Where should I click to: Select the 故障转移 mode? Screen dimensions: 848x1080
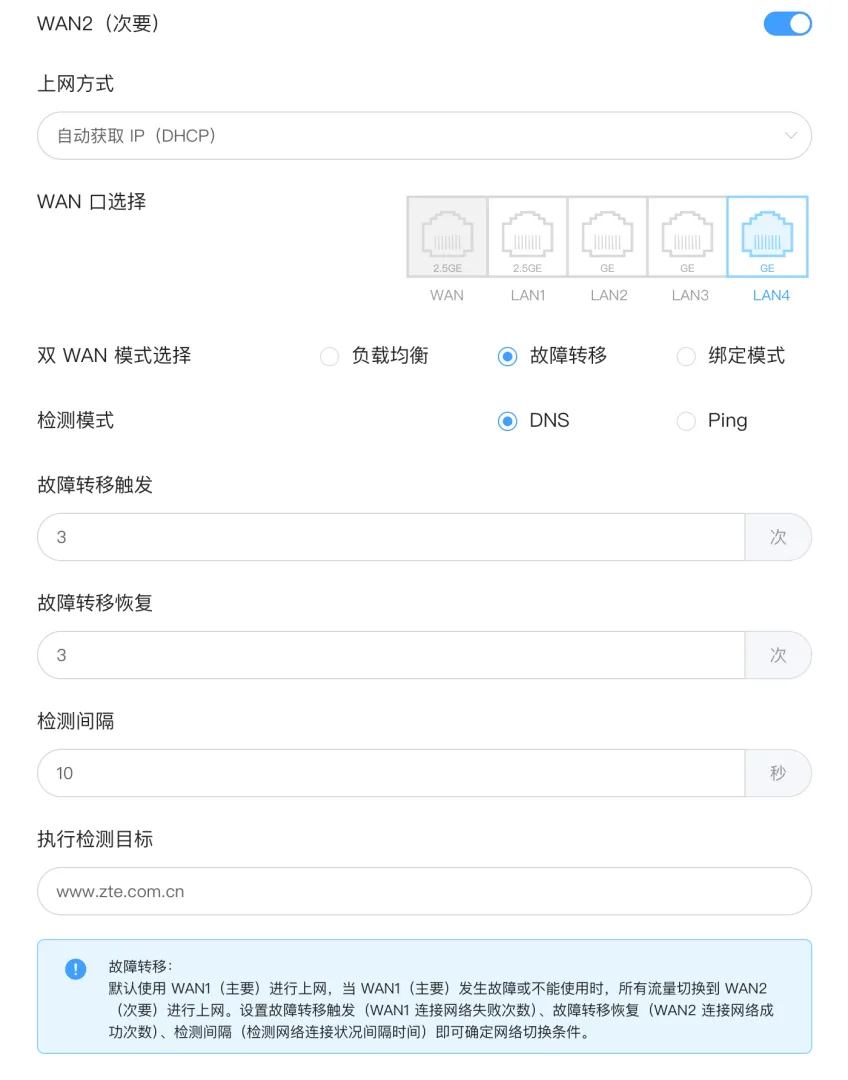tap(508, 356)
